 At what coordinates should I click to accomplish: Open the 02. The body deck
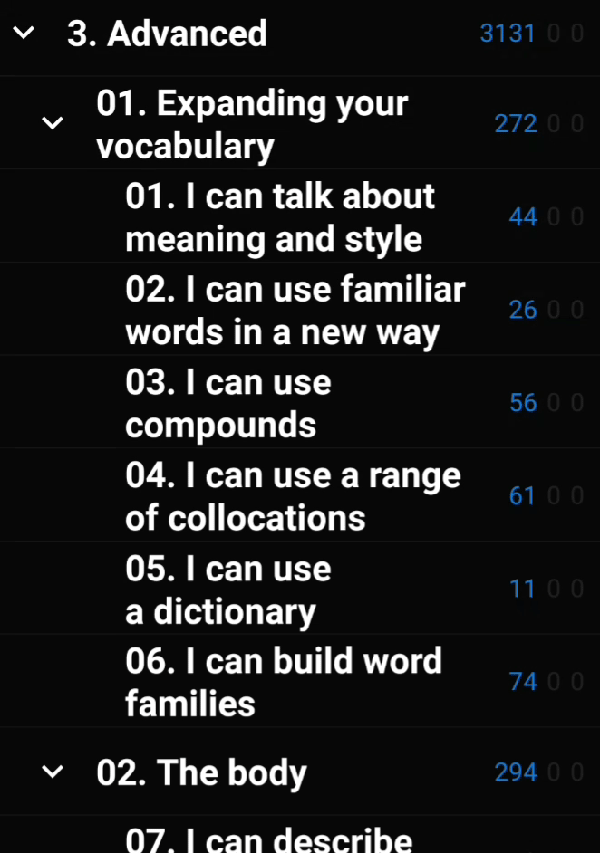pyautogui.click(x=201, y=772)
